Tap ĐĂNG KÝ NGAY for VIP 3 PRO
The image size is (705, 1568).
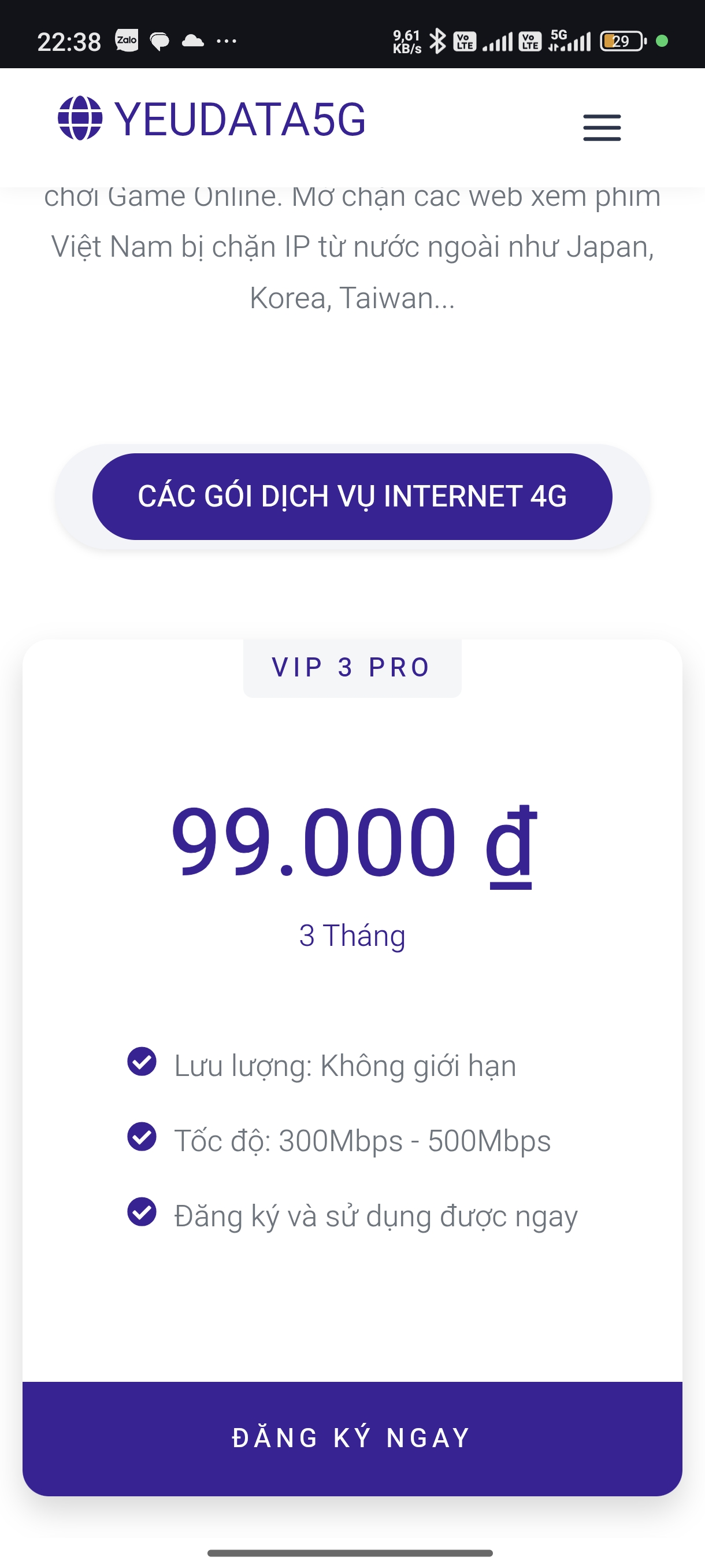(x=352, y=1438)
